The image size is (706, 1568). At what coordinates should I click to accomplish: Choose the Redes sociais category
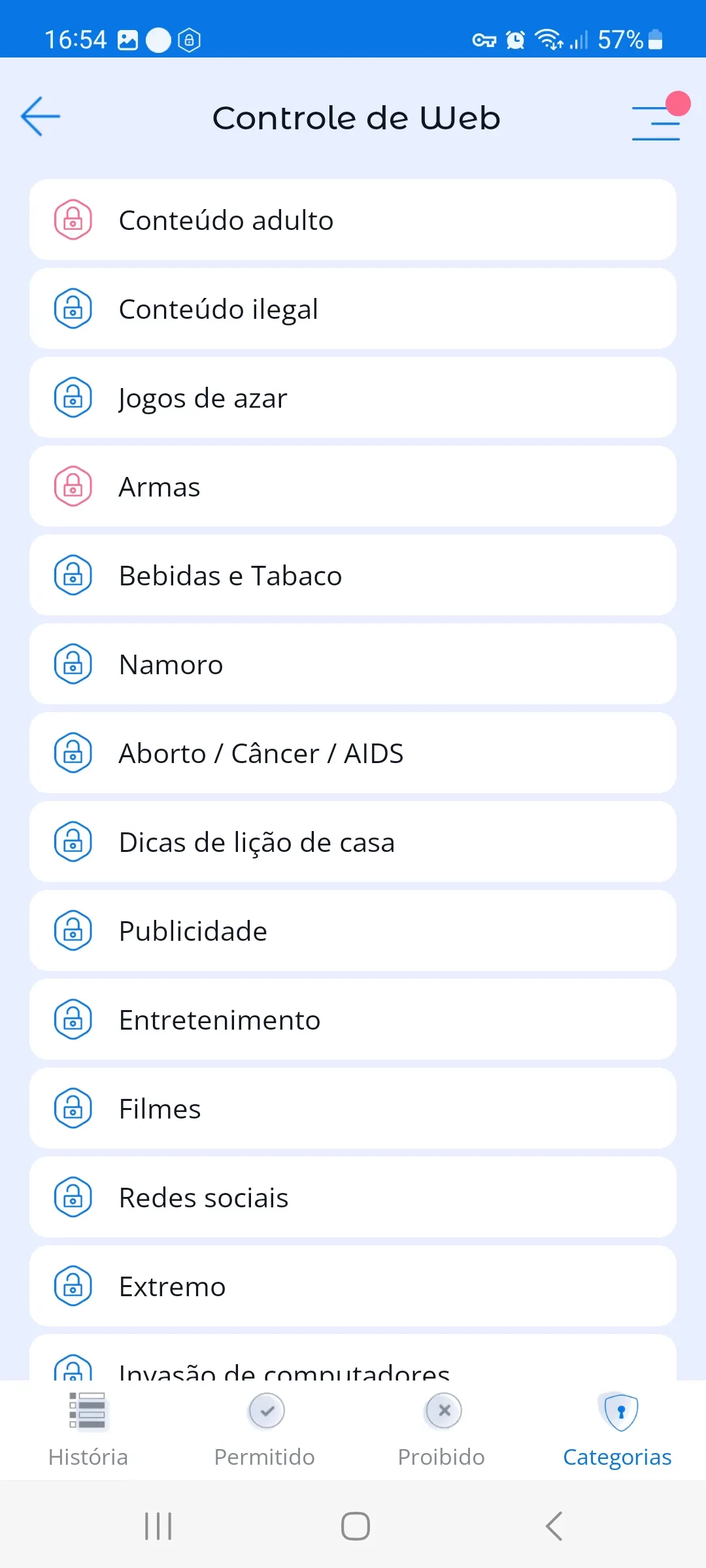pos(353,1198)
